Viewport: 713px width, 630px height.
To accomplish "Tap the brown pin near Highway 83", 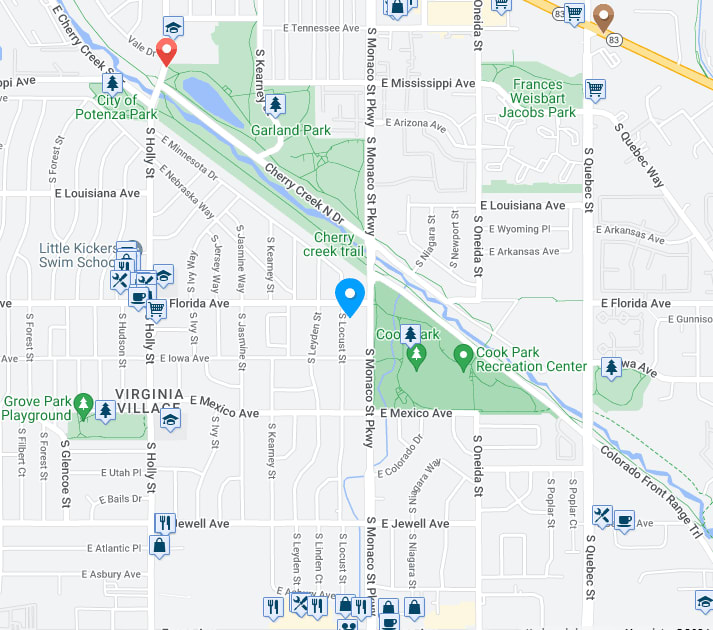I will (x=602, y=16).
